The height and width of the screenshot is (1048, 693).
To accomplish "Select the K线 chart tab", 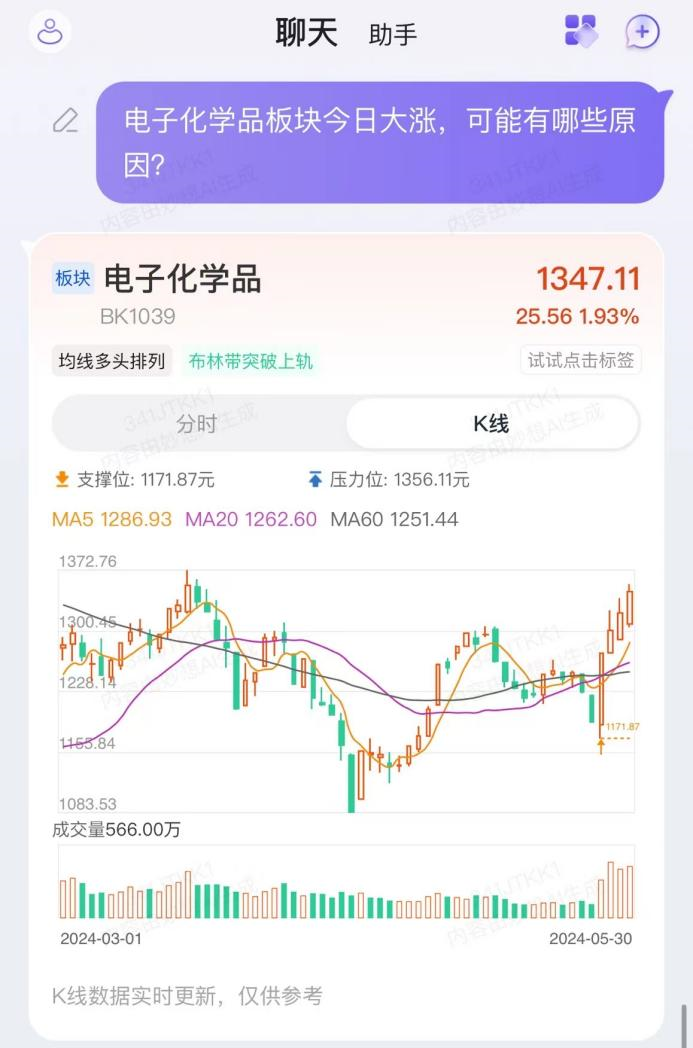I will 491,423.
